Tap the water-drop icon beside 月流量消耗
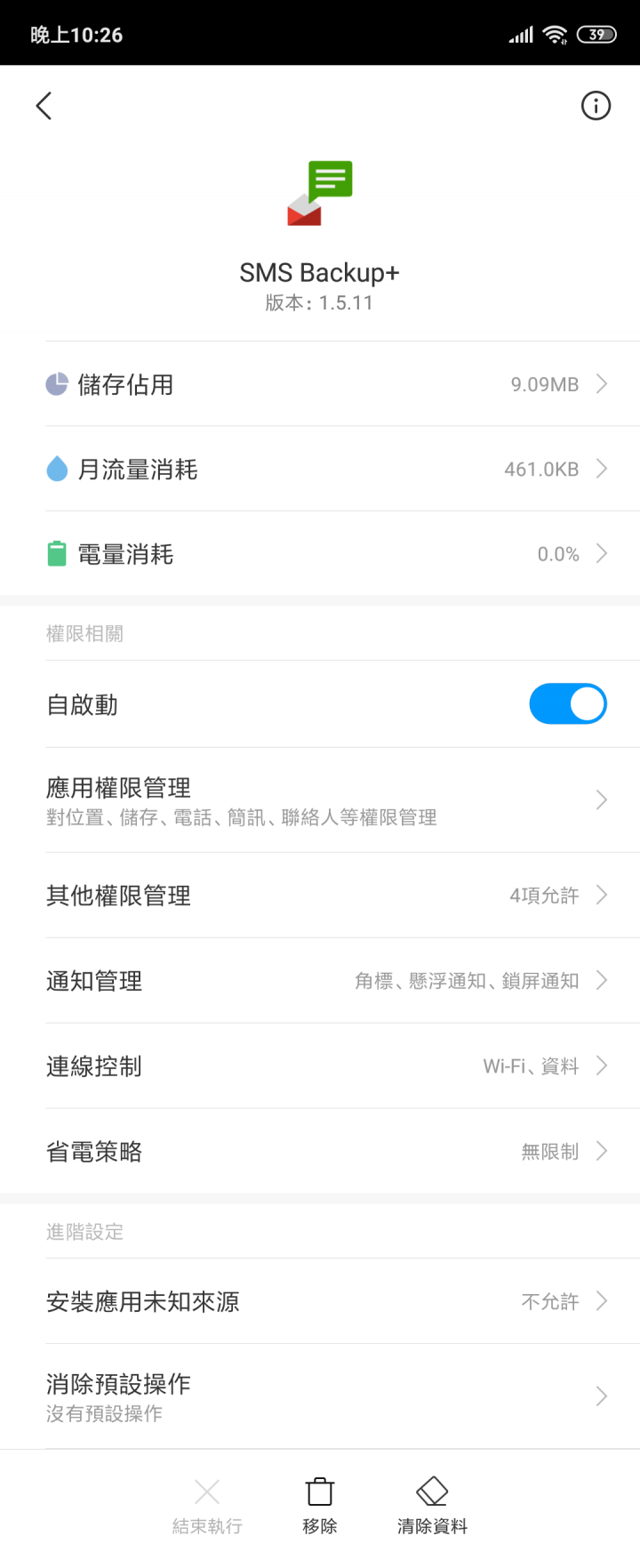 tap(56, 469)
